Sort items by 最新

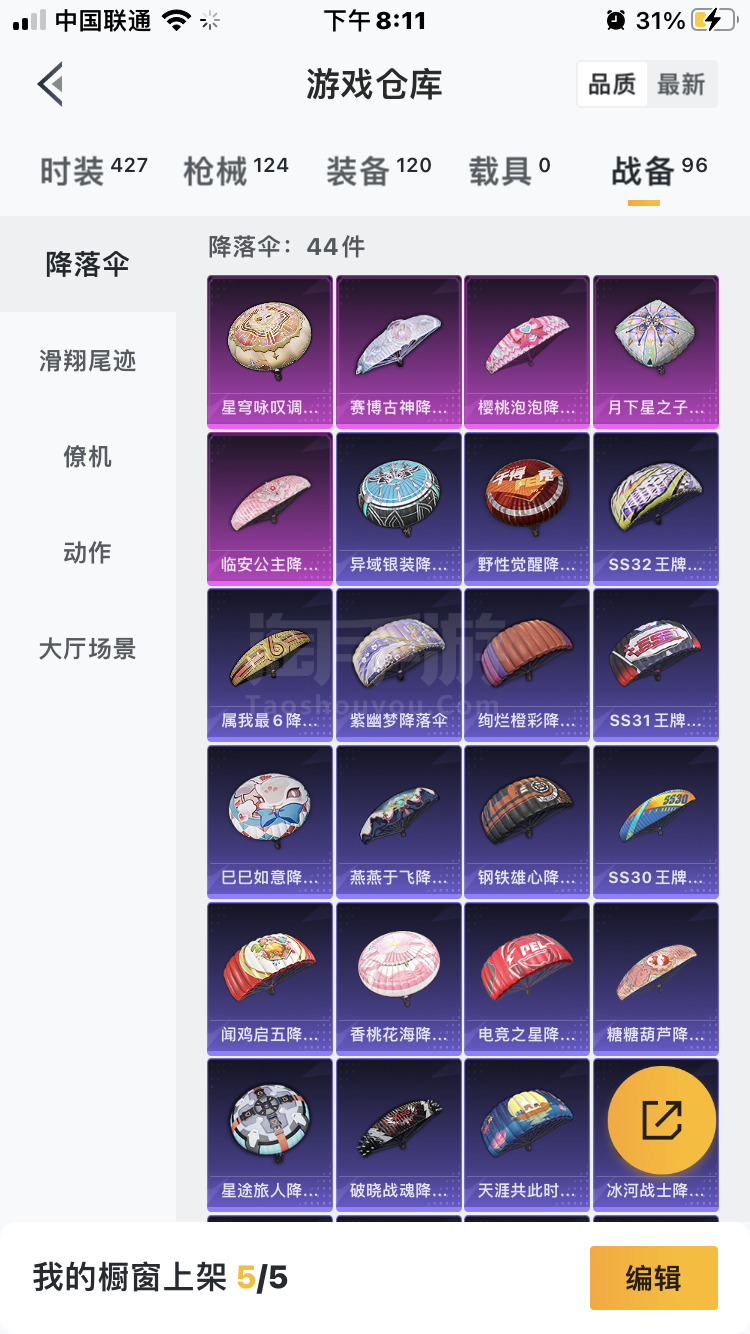point(682,85)
